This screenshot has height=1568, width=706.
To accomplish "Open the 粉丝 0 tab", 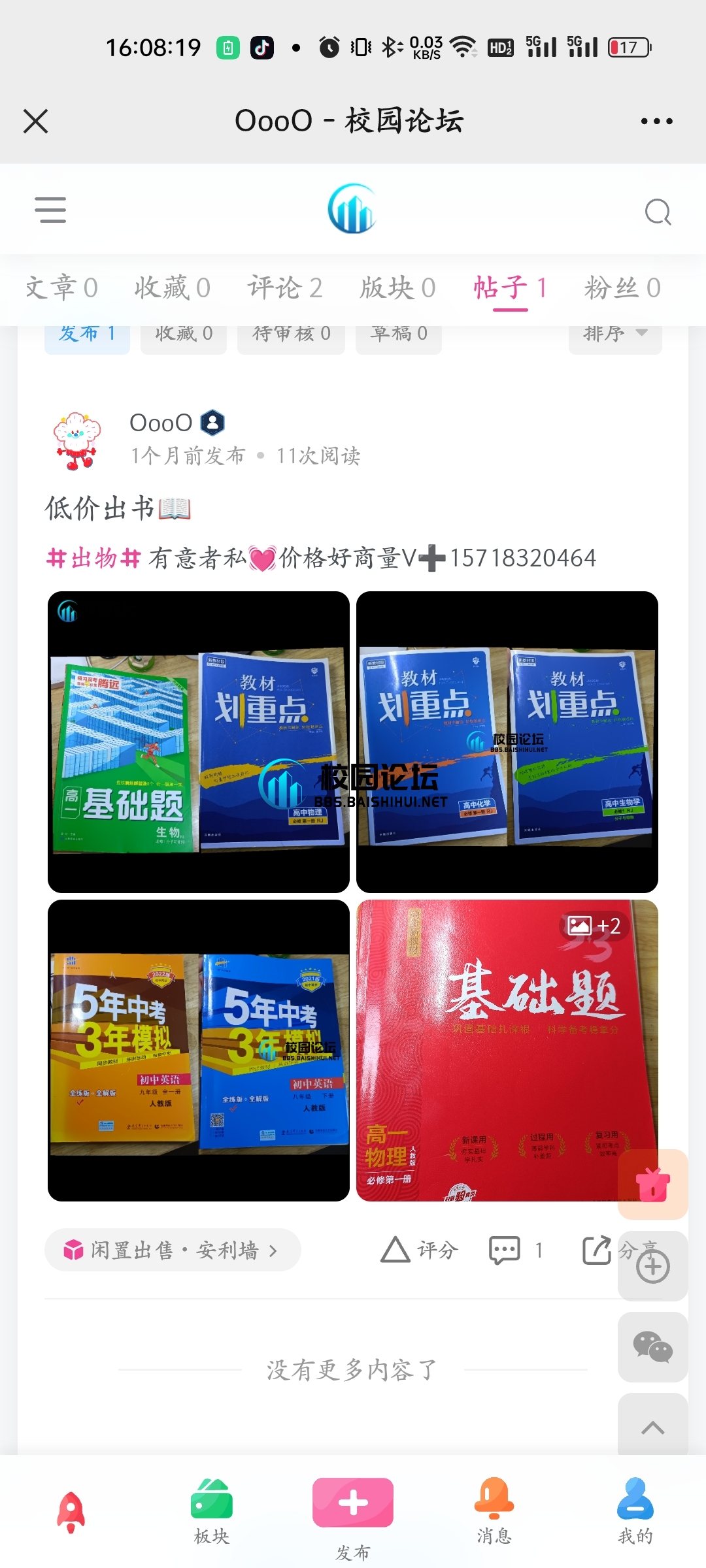I will (x=622, y=287).
